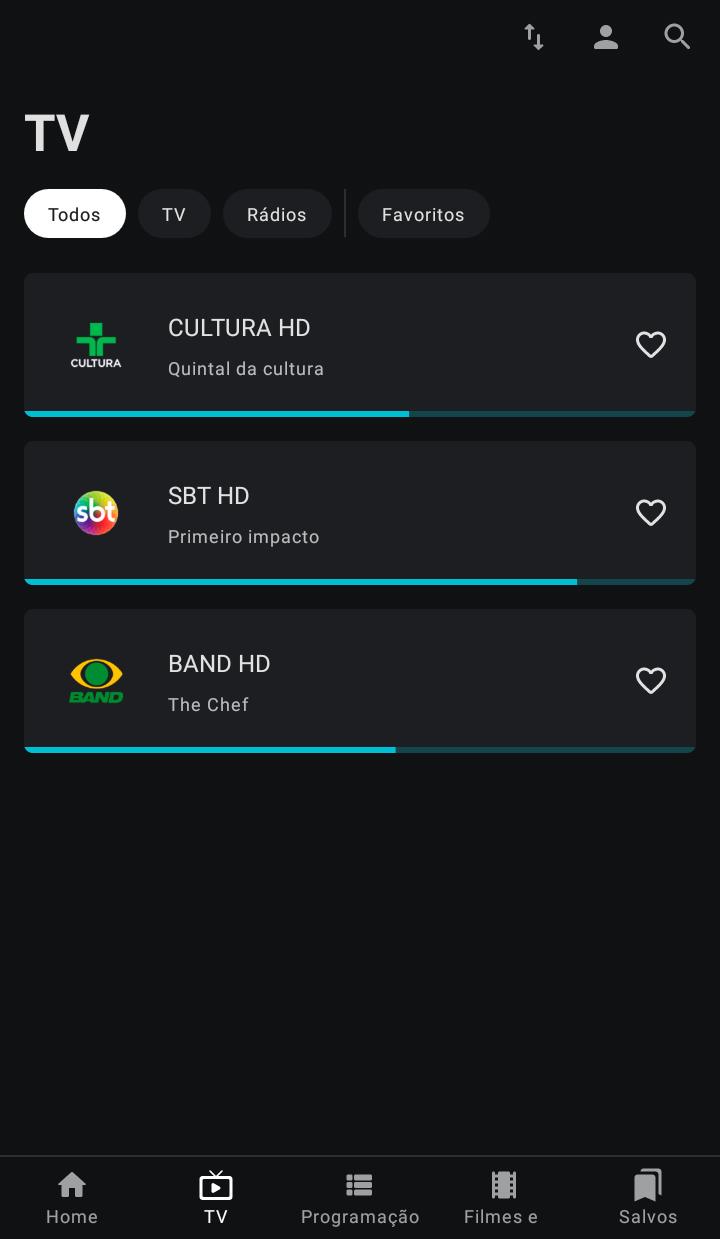The image size is (720, 1239).
Task: Open the Salvos tab
Action: tap(648, 1198)
